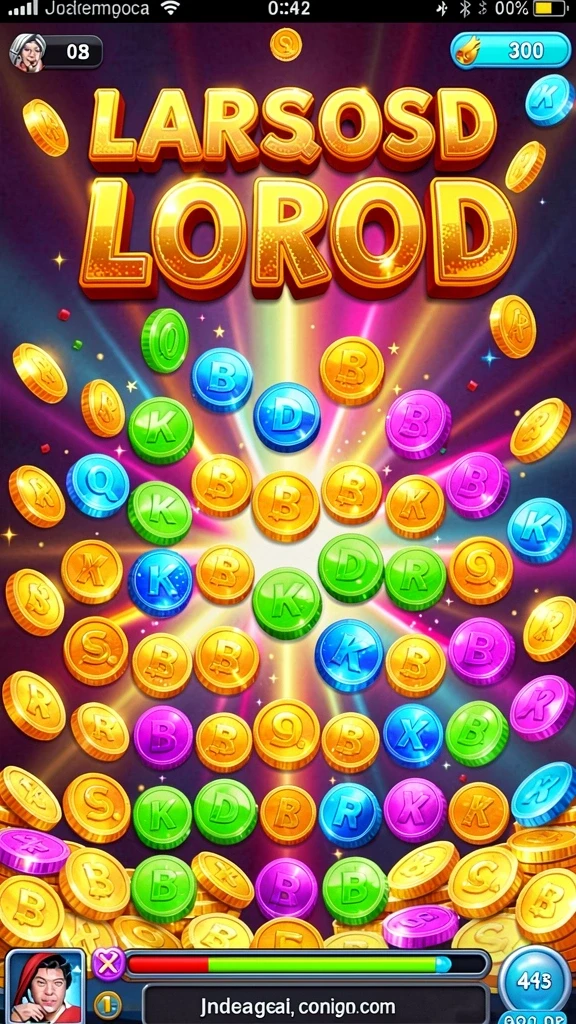Tap the purple X icon beside the progress bar

[x=106, y=963]
